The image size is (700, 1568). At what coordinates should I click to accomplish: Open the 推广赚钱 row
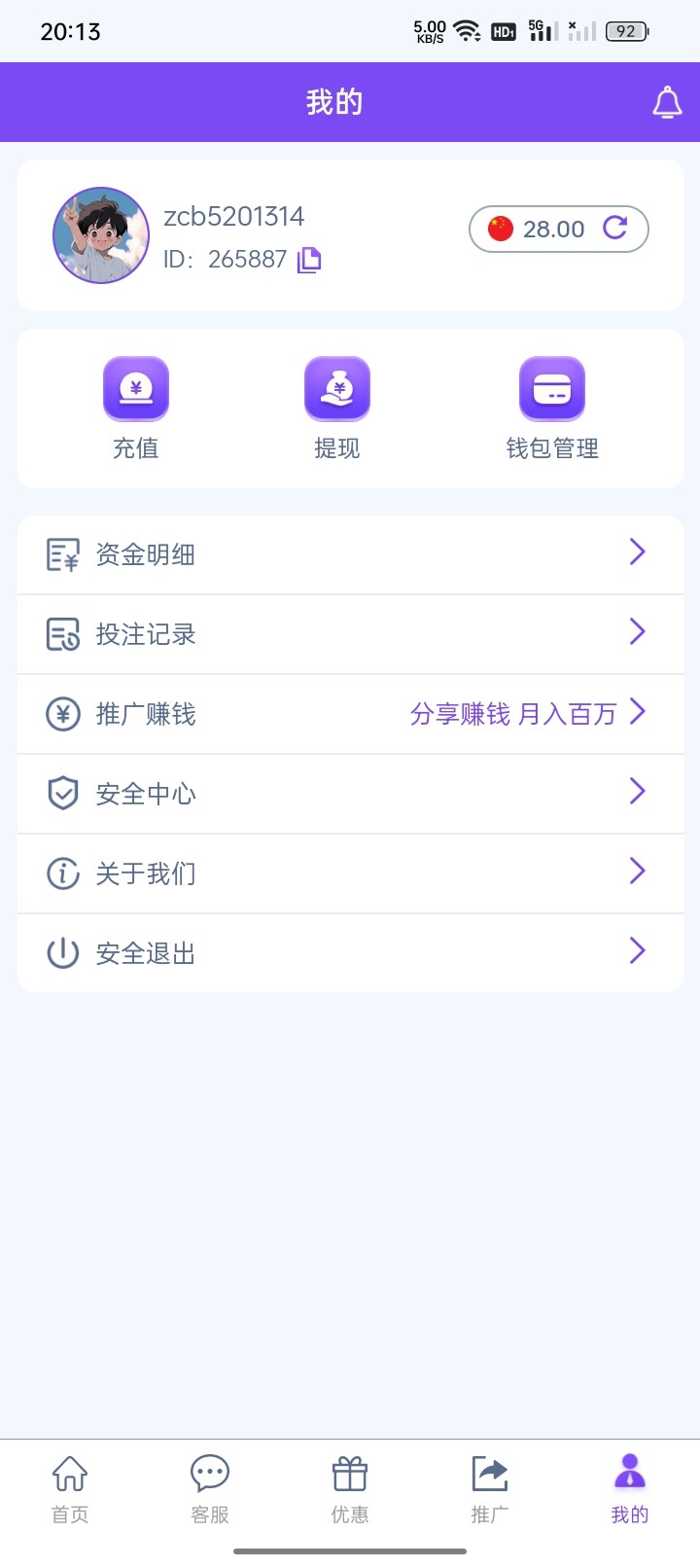coord(351,714)
